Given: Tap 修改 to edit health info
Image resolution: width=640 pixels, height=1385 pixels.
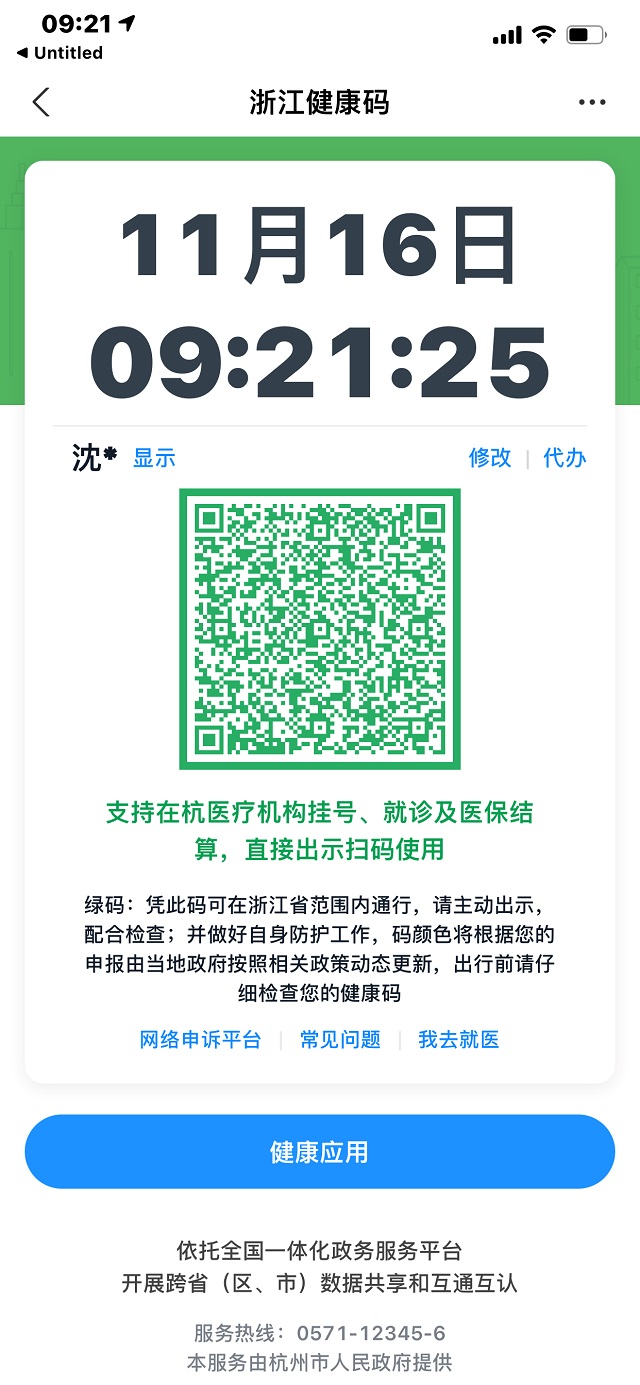Looking at the screenshot, I should [490, 458].
